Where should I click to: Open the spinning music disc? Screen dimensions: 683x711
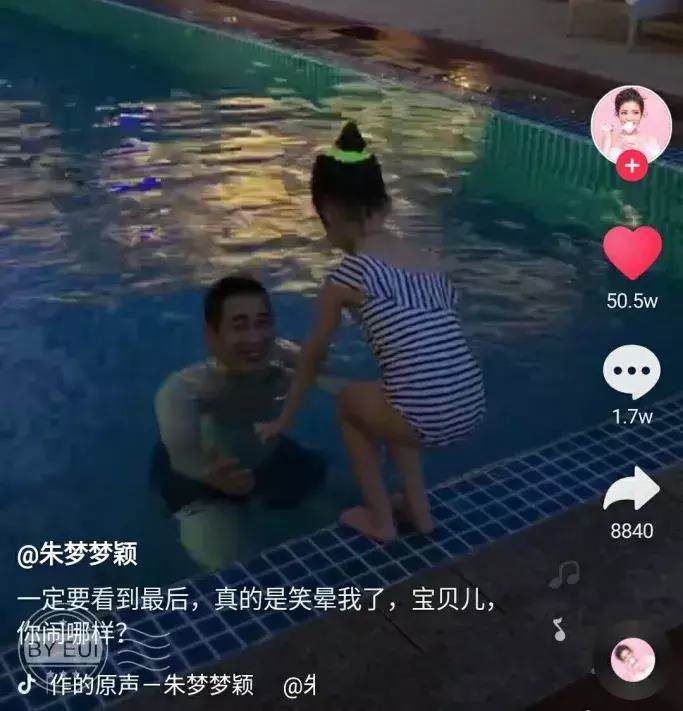pos(632,659)
